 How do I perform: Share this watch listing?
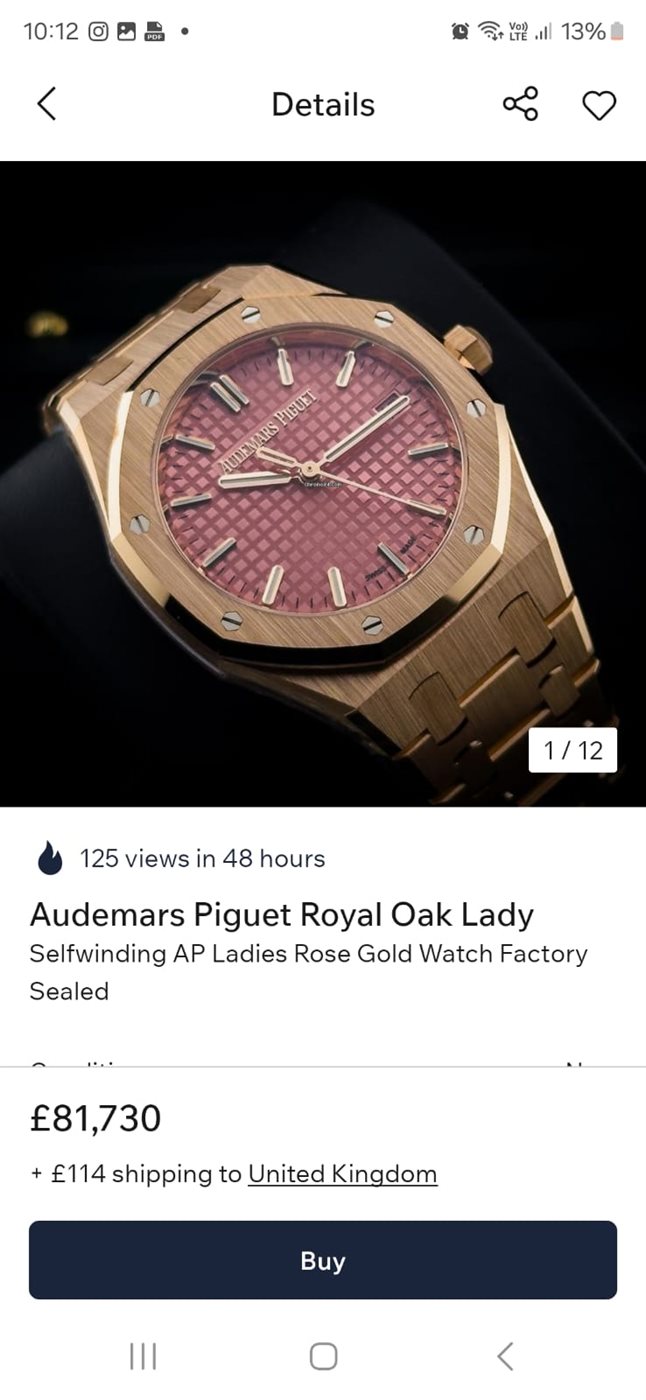click(x=520, y=104)
